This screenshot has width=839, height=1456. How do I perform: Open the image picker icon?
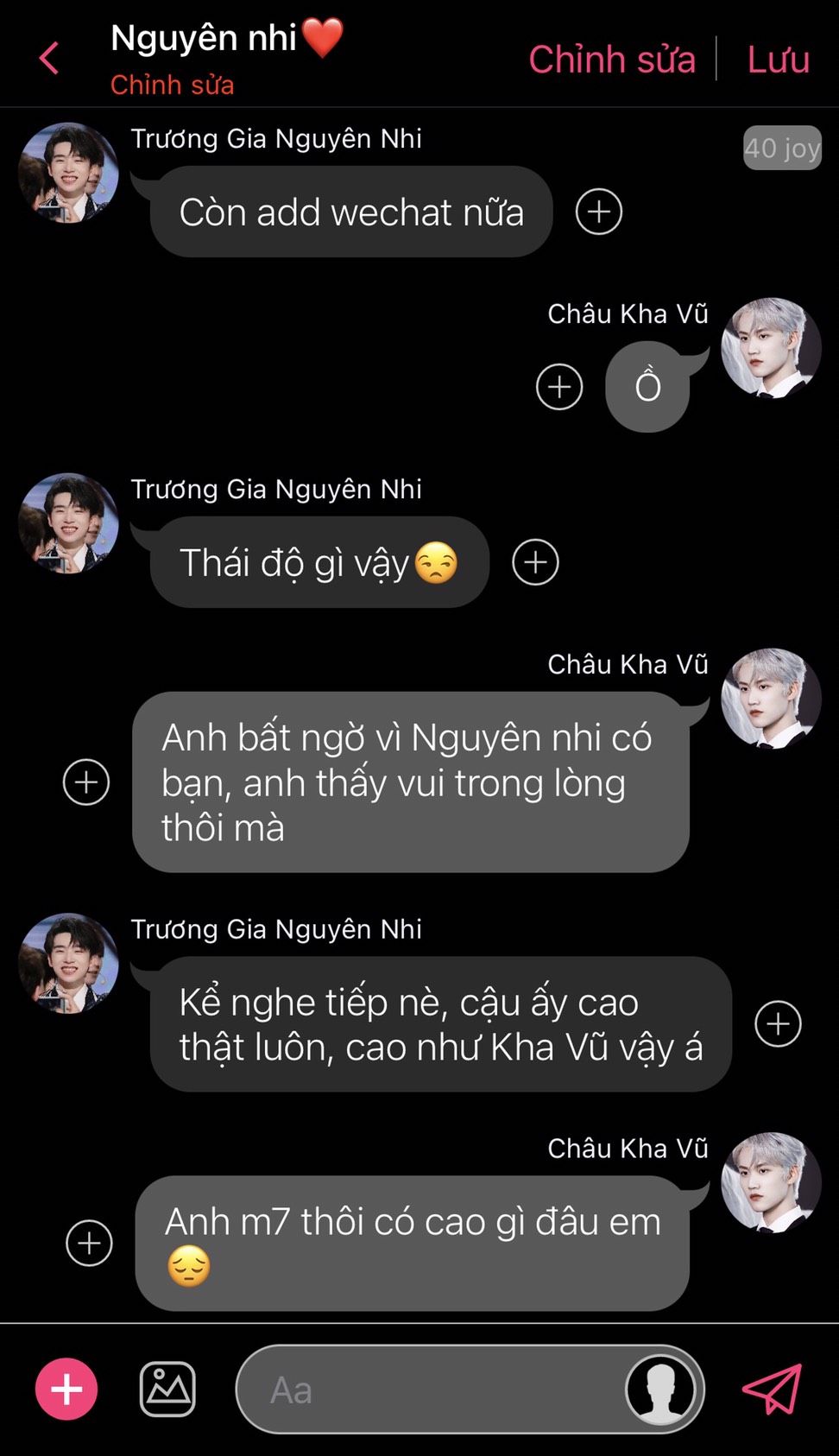tap(167, 1389)
